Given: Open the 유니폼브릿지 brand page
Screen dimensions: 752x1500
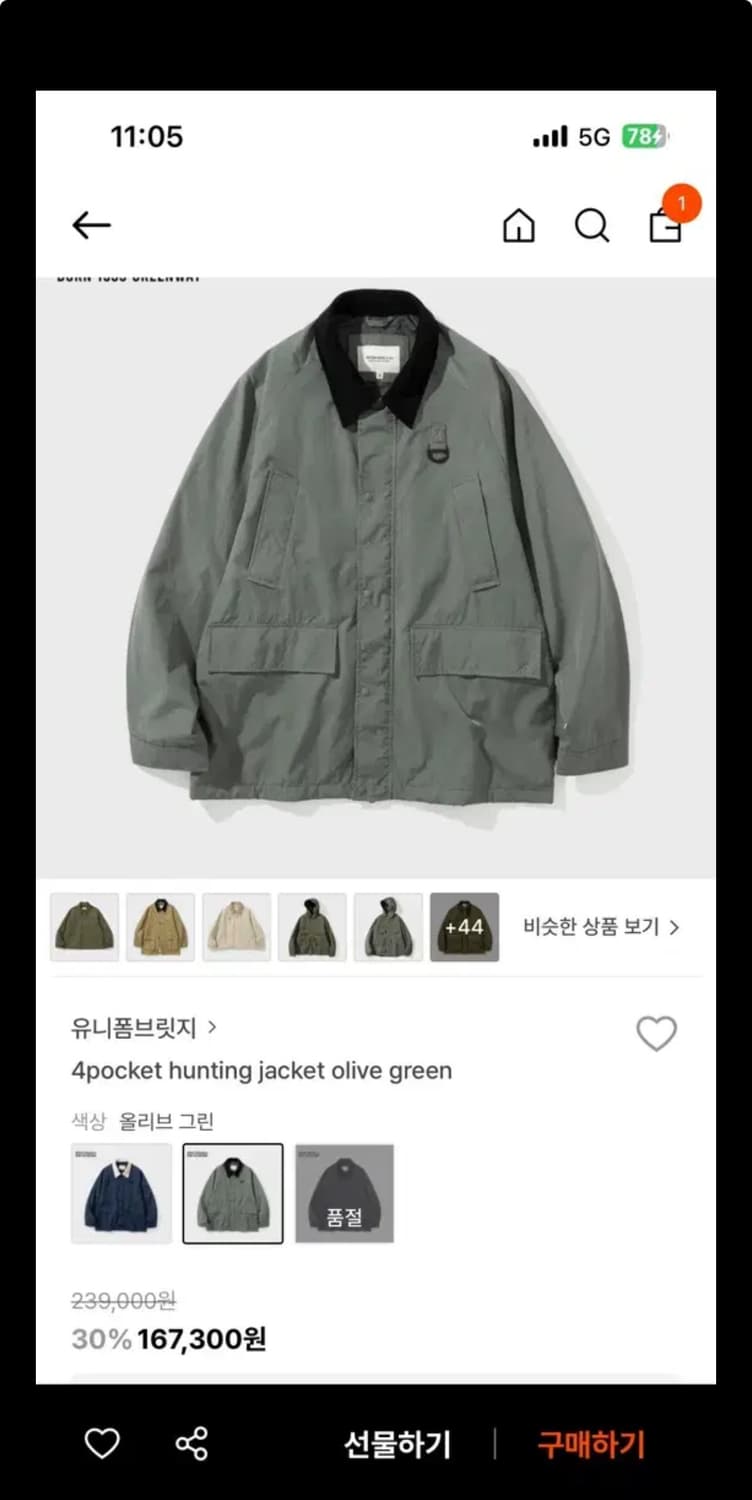Looking at the screenshot, I should tap(143, 1027).
